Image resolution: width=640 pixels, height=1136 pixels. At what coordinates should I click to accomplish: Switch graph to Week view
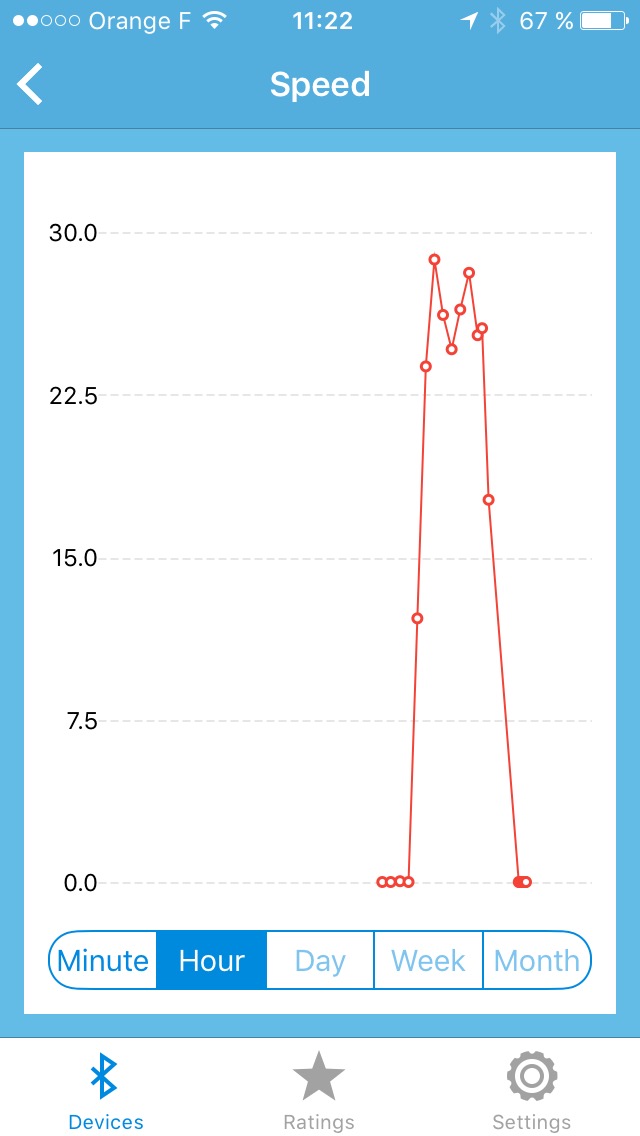click(x=428, y=960)
